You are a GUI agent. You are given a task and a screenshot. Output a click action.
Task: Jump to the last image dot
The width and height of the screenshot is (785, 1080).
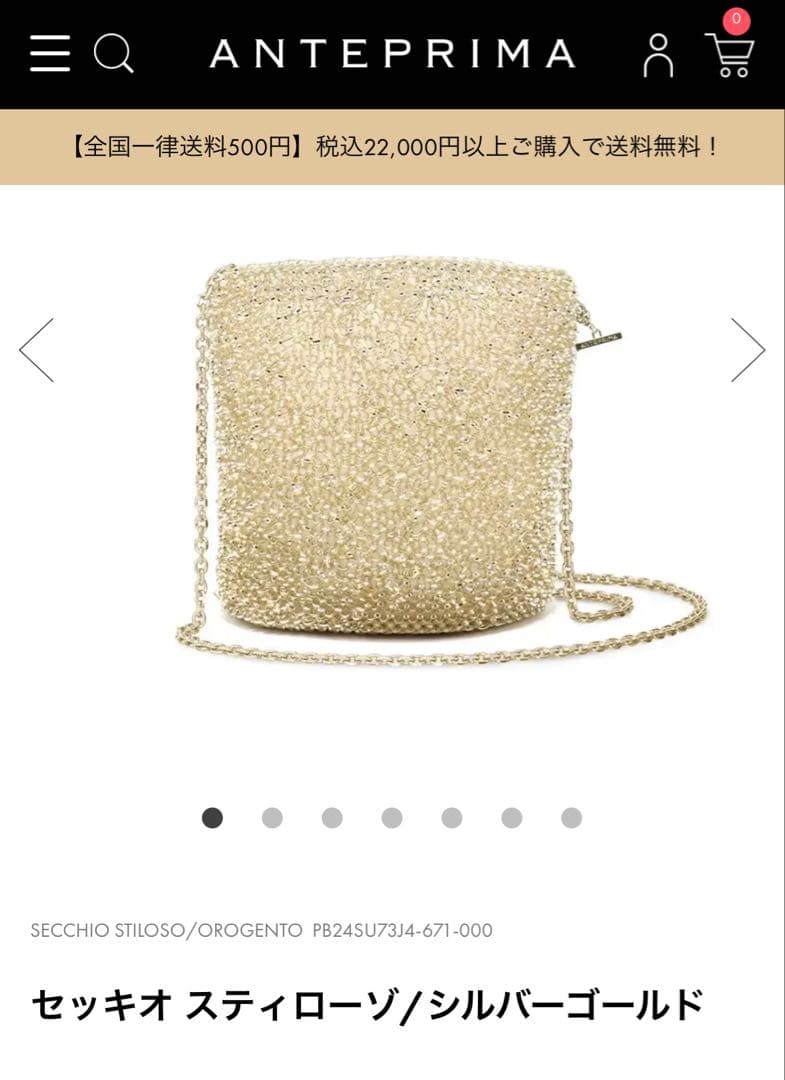coord(571,818)
